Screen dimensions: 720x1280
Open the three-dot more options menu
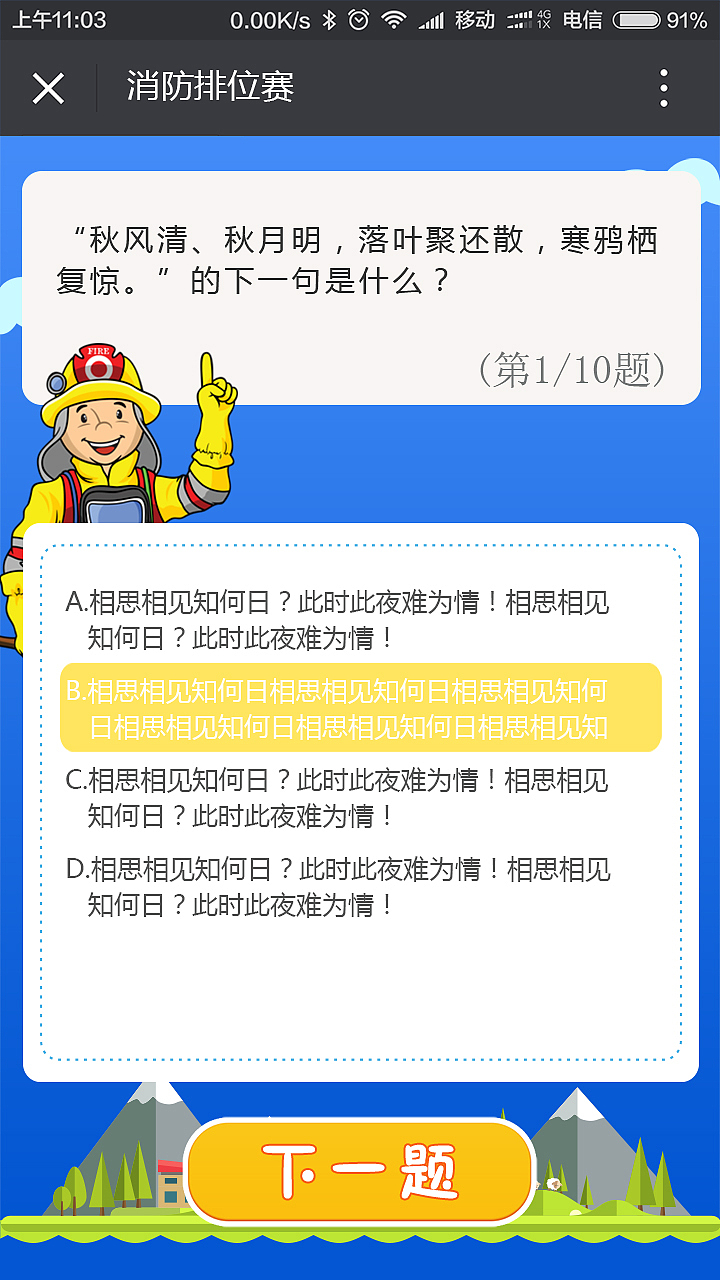point(663,88)
